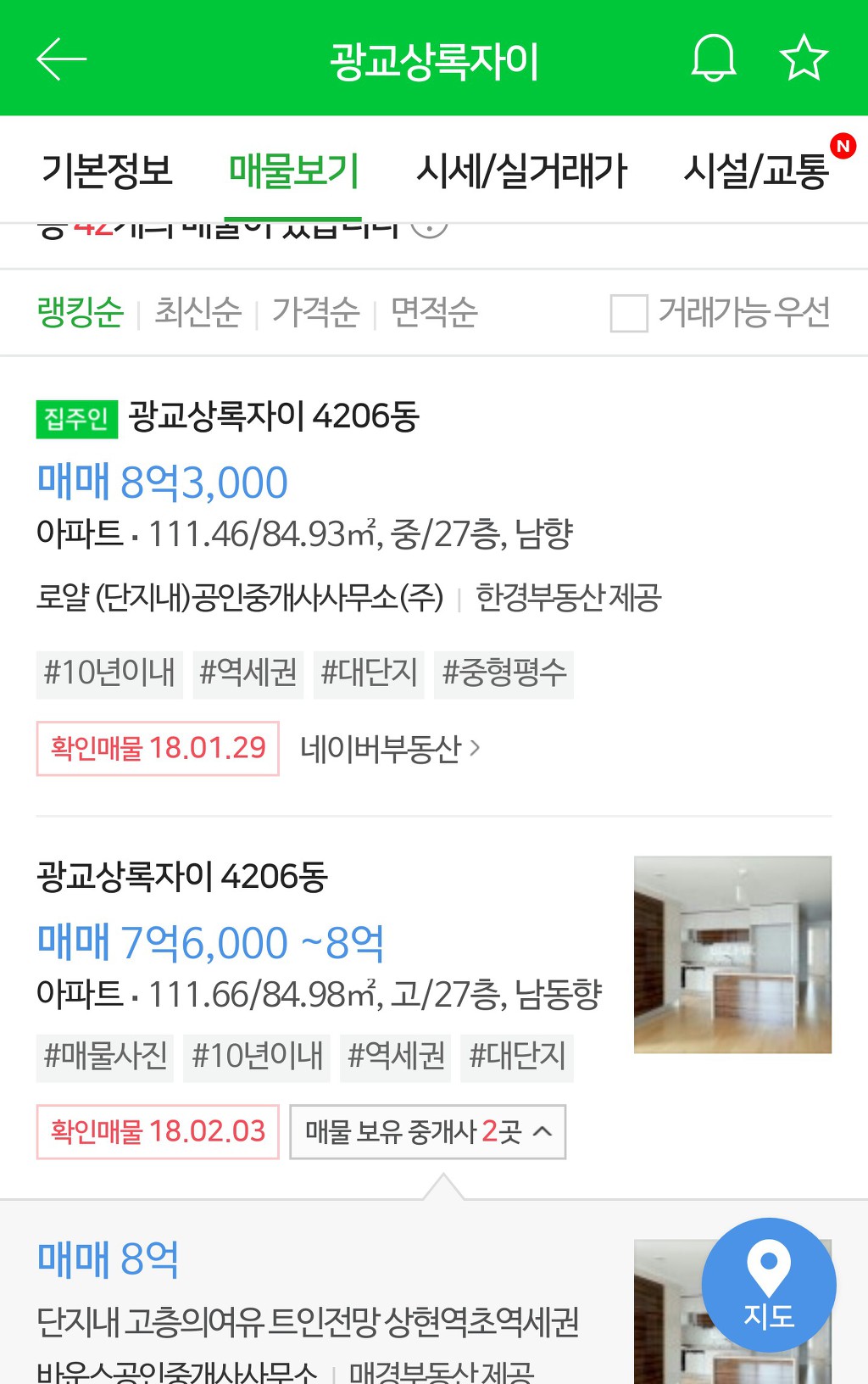
Task: Open the 시설/교통 tab
Action: [755, 171]
